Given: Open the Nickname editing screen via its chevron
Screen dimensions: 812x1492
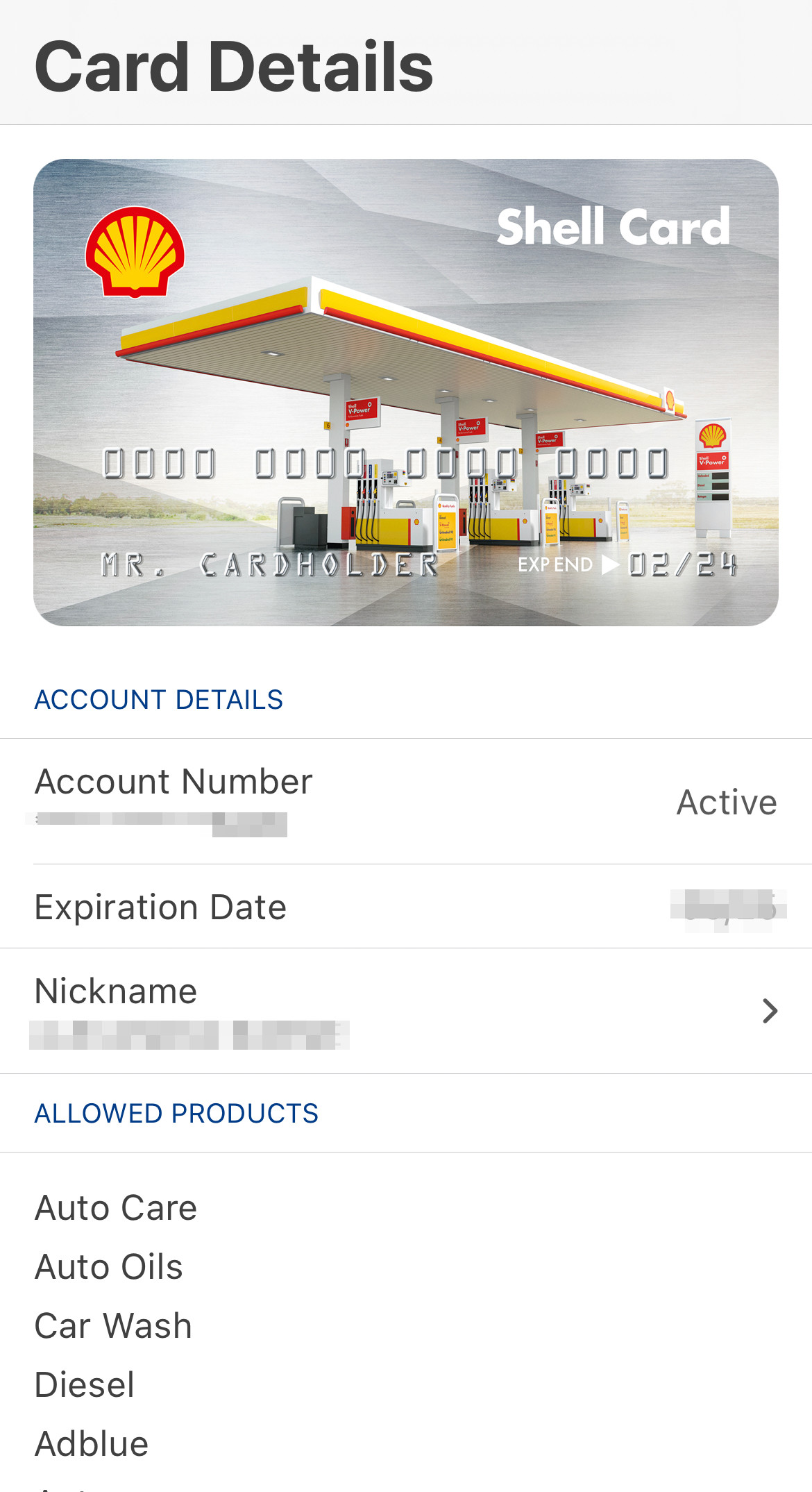Looking at the screenshot, I should pyautogui.click(x=769, y=1011).
